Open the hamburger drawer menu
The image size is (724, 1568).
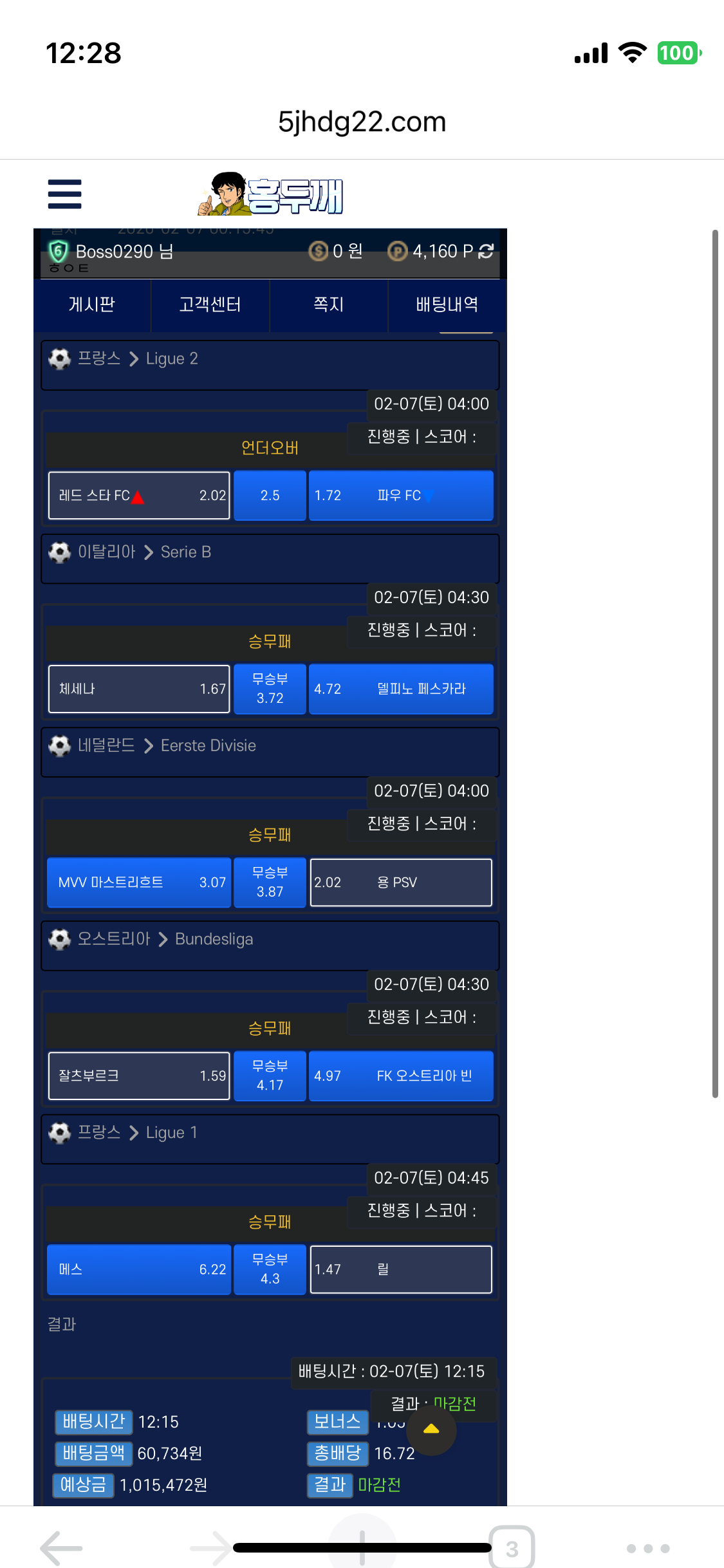pos(64,194)
